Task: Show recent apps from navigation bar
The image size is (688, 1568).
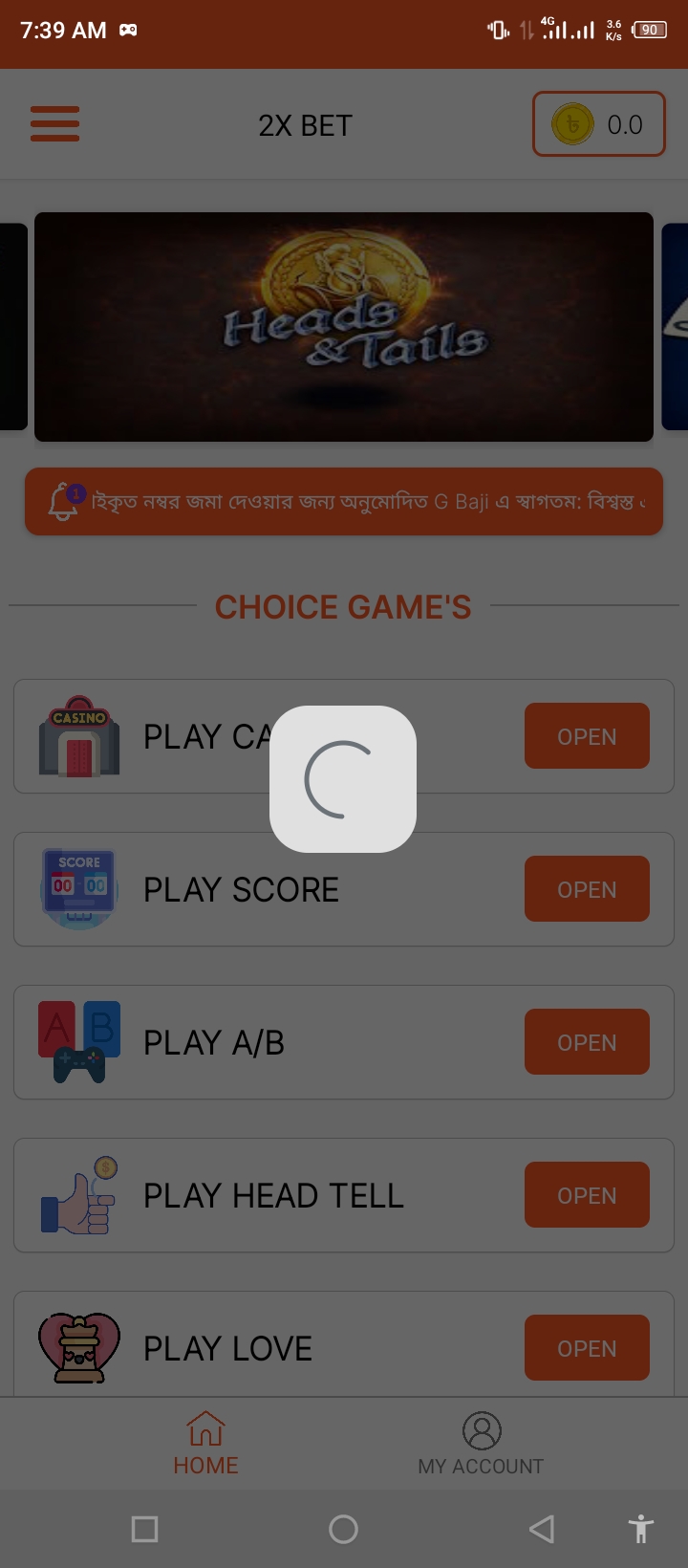Action: click(144, 1529)
